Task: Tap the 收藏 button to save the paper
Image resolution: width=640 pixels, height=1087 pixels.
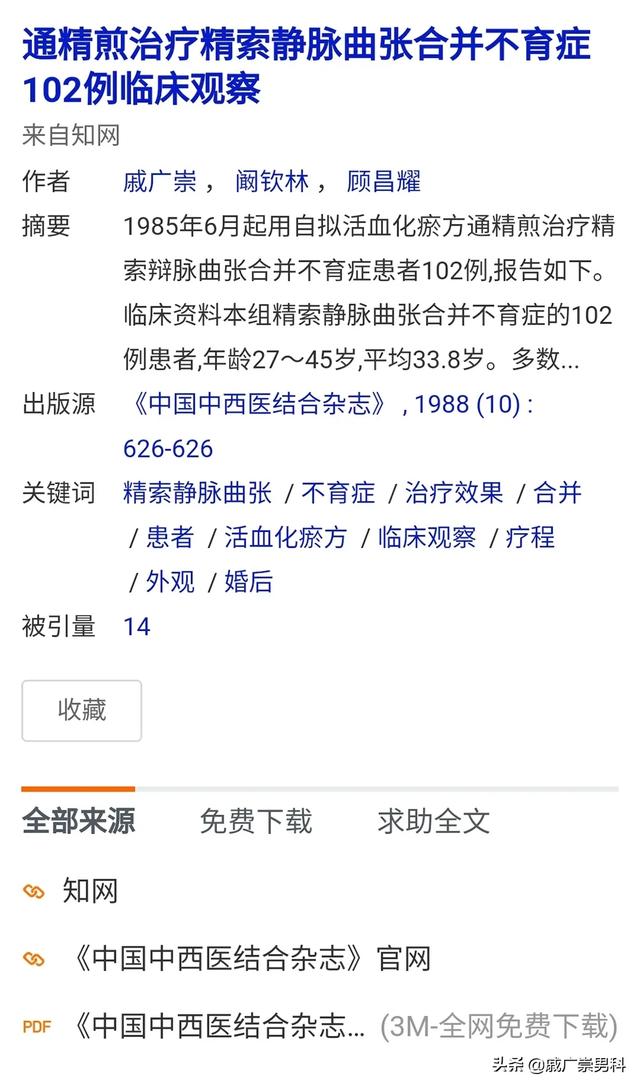Action: pos(82,711)
